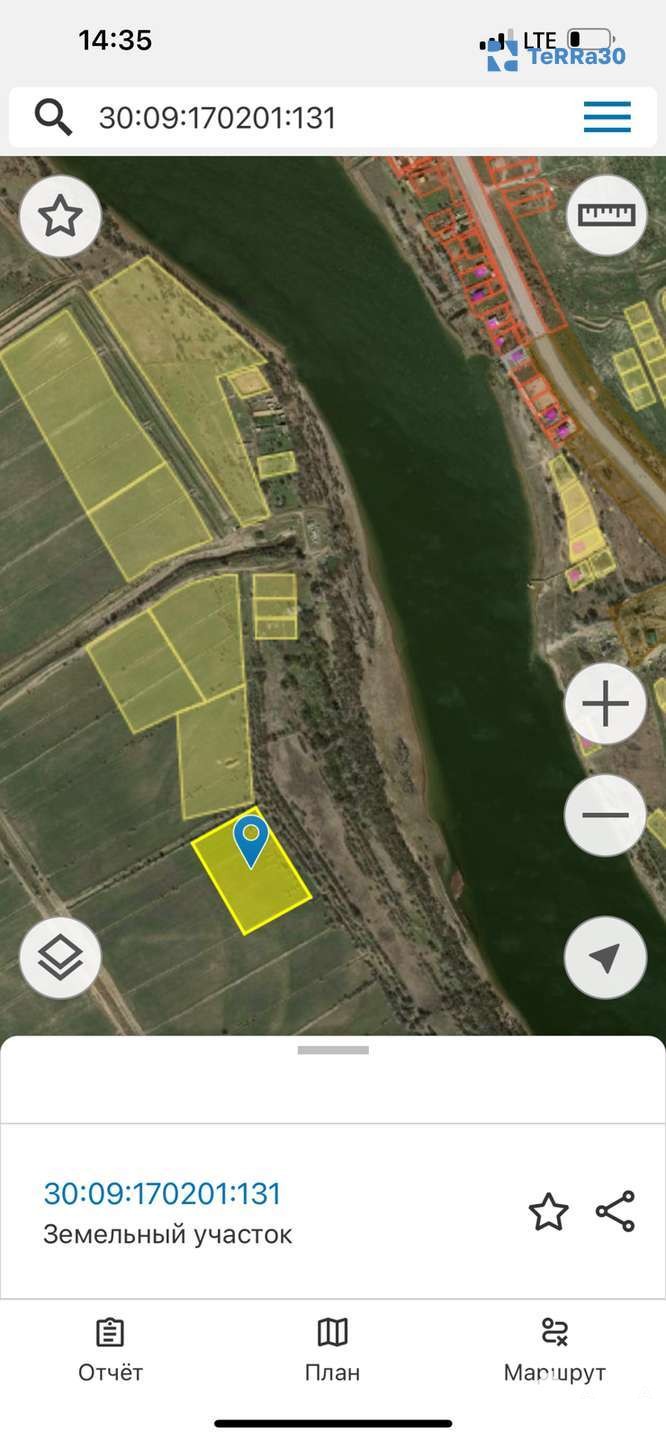
Task: Open the map layers selector
Action: pos(60,958)
